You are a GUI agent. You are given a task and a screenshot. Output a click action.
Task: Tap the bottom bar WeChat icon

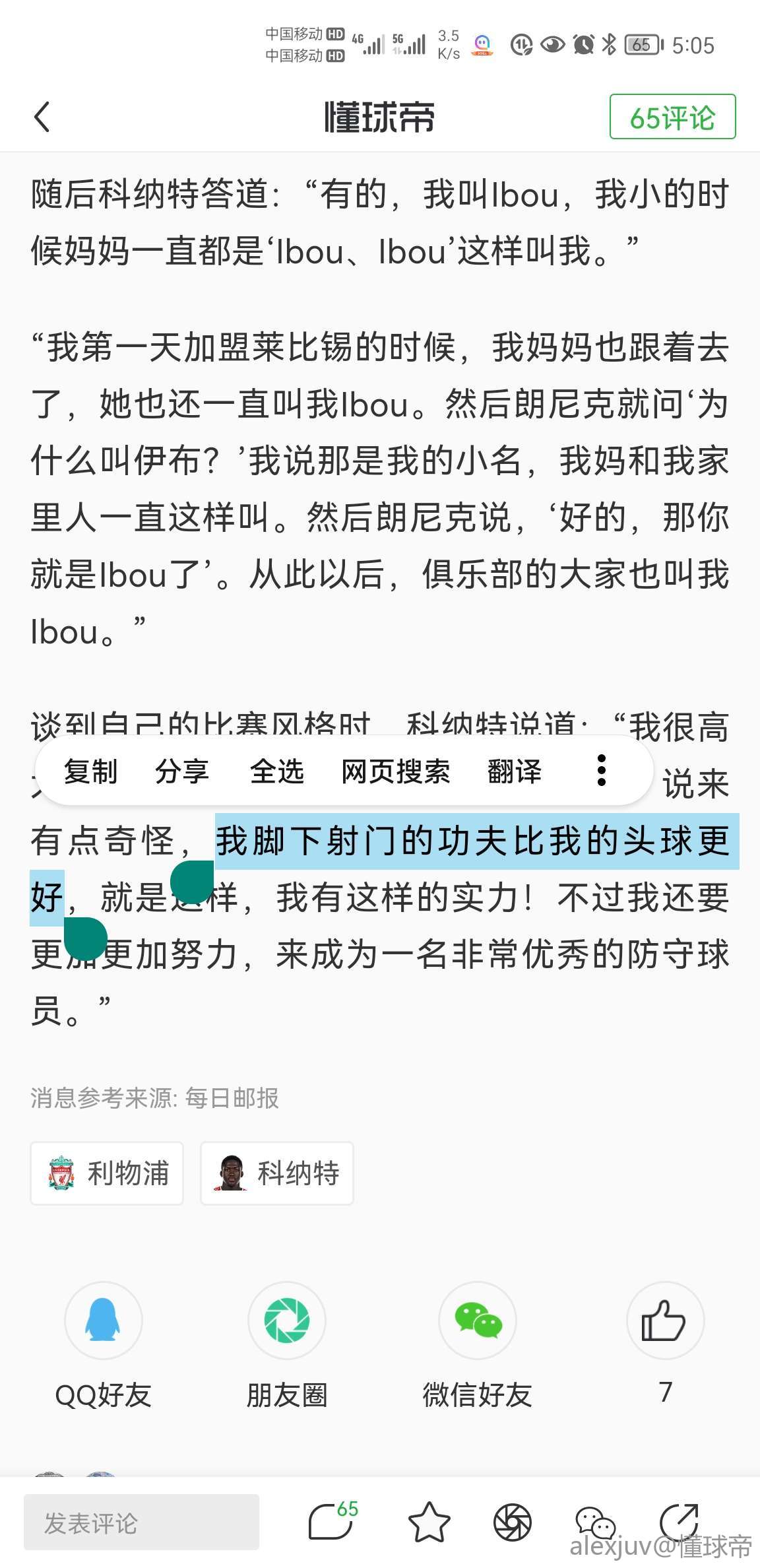point(594,1522)
